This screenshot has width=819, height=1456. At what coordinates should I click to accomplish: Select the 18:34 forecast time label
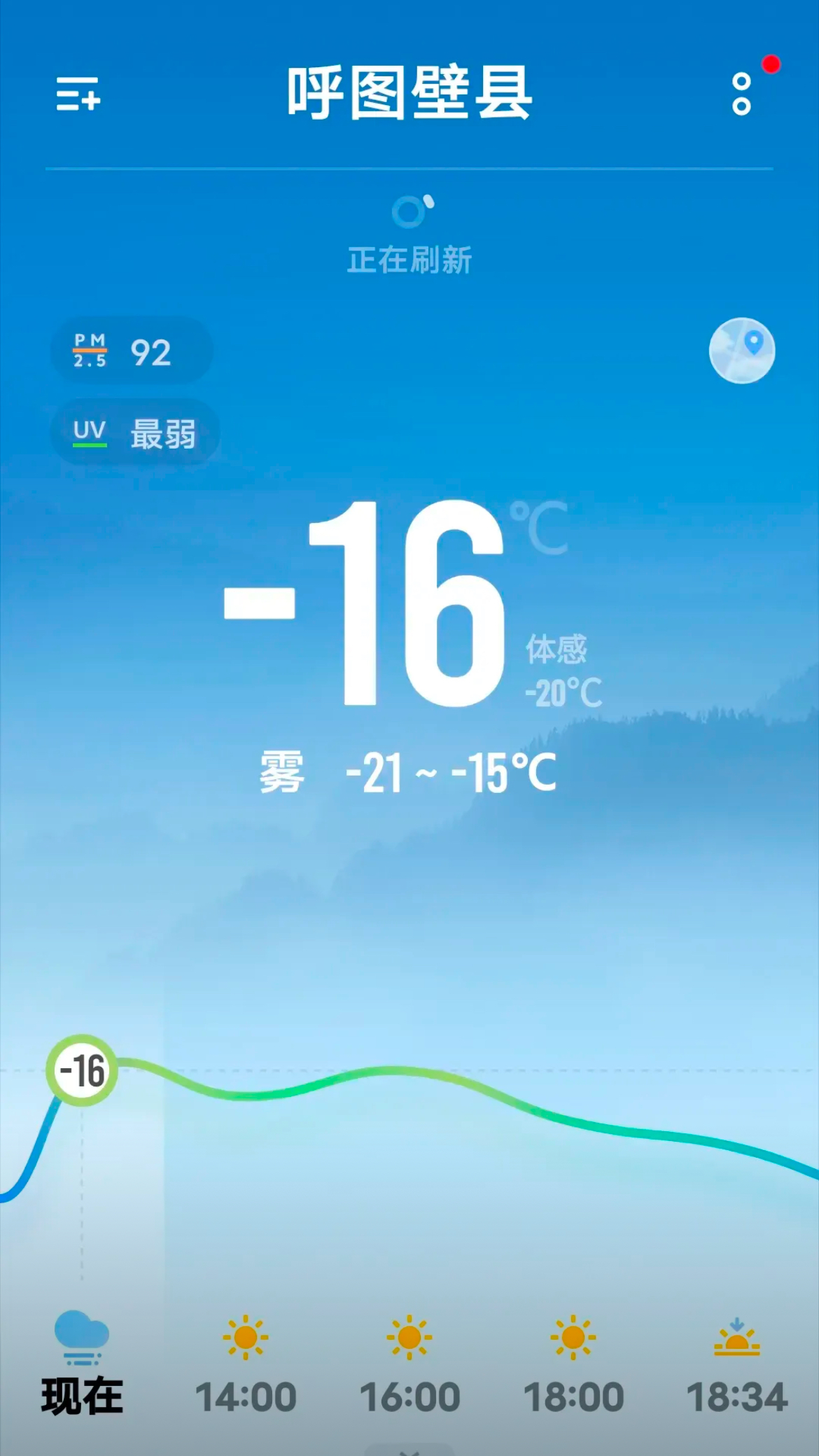[x=738, y=1396]
